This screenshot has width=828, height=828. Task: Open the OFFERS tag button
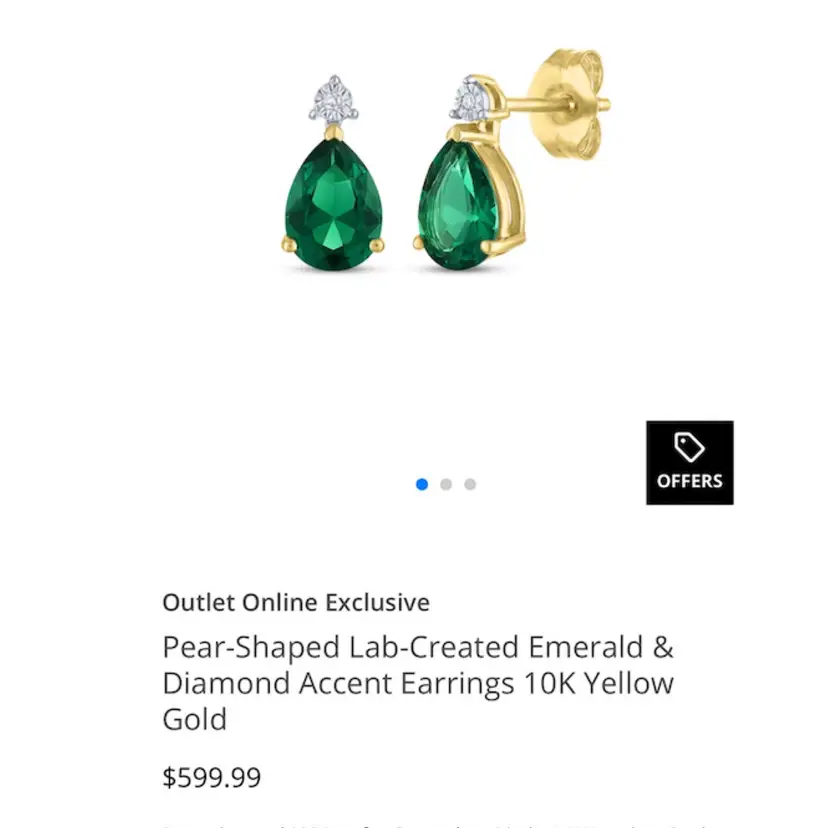coord(689,462)
